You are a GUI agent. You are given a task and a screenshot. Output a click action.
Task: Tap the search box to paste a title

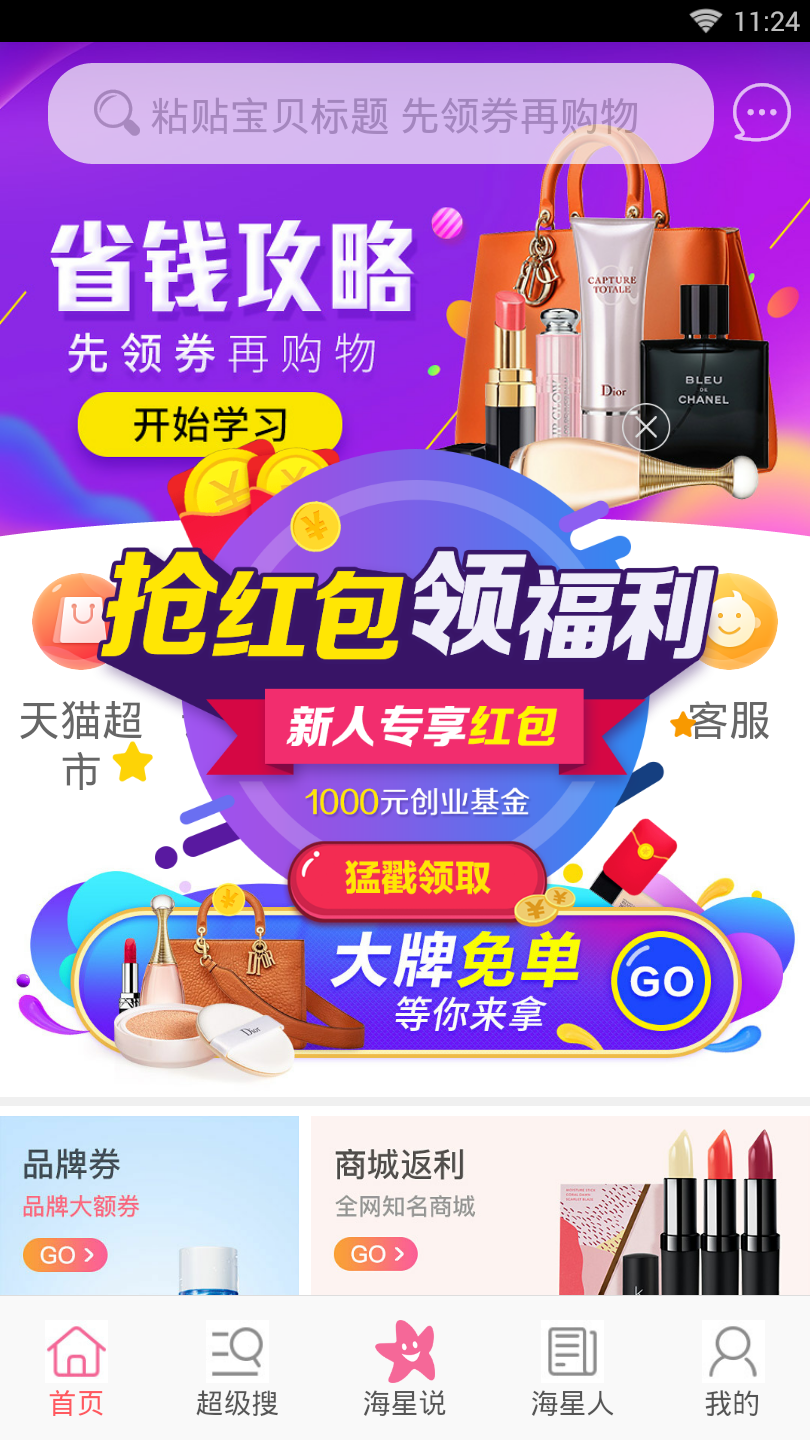[380, 114]
